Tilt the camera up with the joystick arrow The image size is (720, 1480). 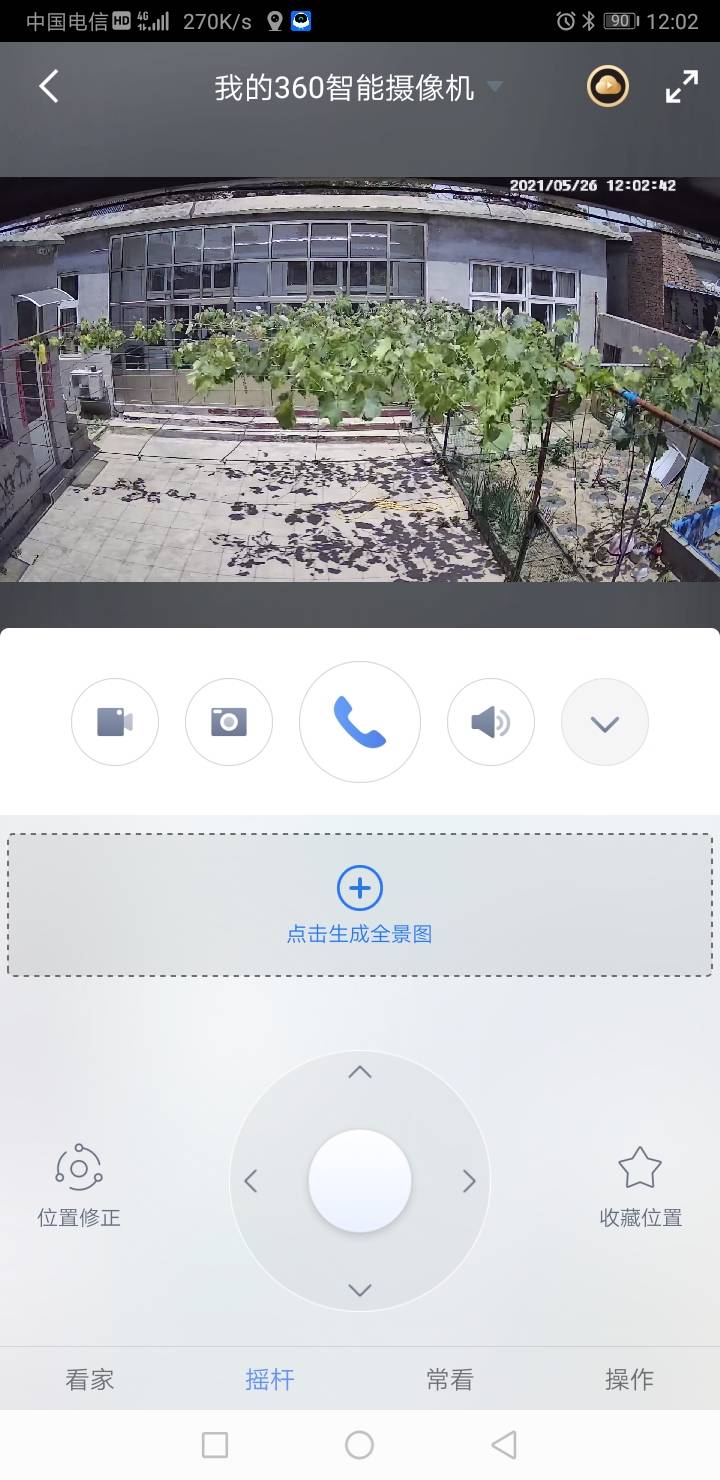point(360,1073)
